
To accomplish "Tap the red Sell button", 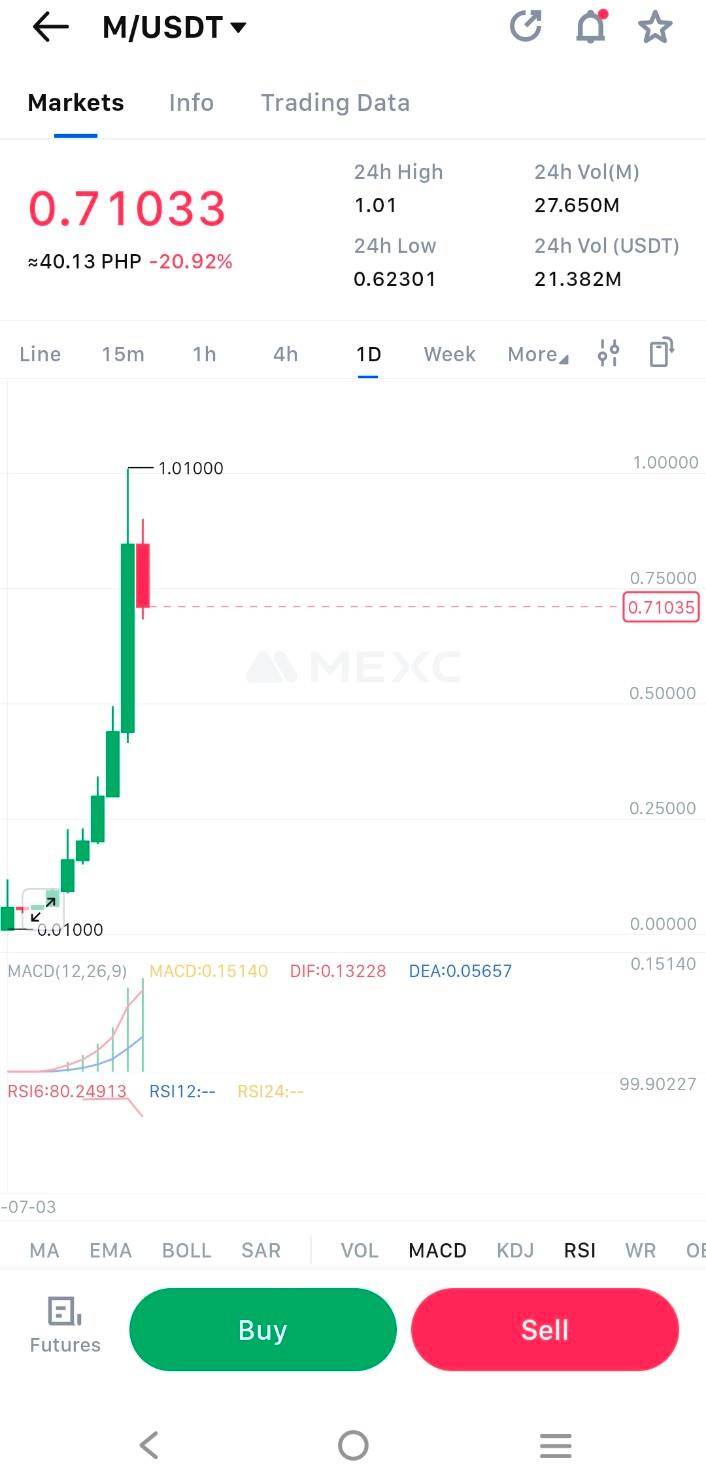I will (x=544, y=1330).
